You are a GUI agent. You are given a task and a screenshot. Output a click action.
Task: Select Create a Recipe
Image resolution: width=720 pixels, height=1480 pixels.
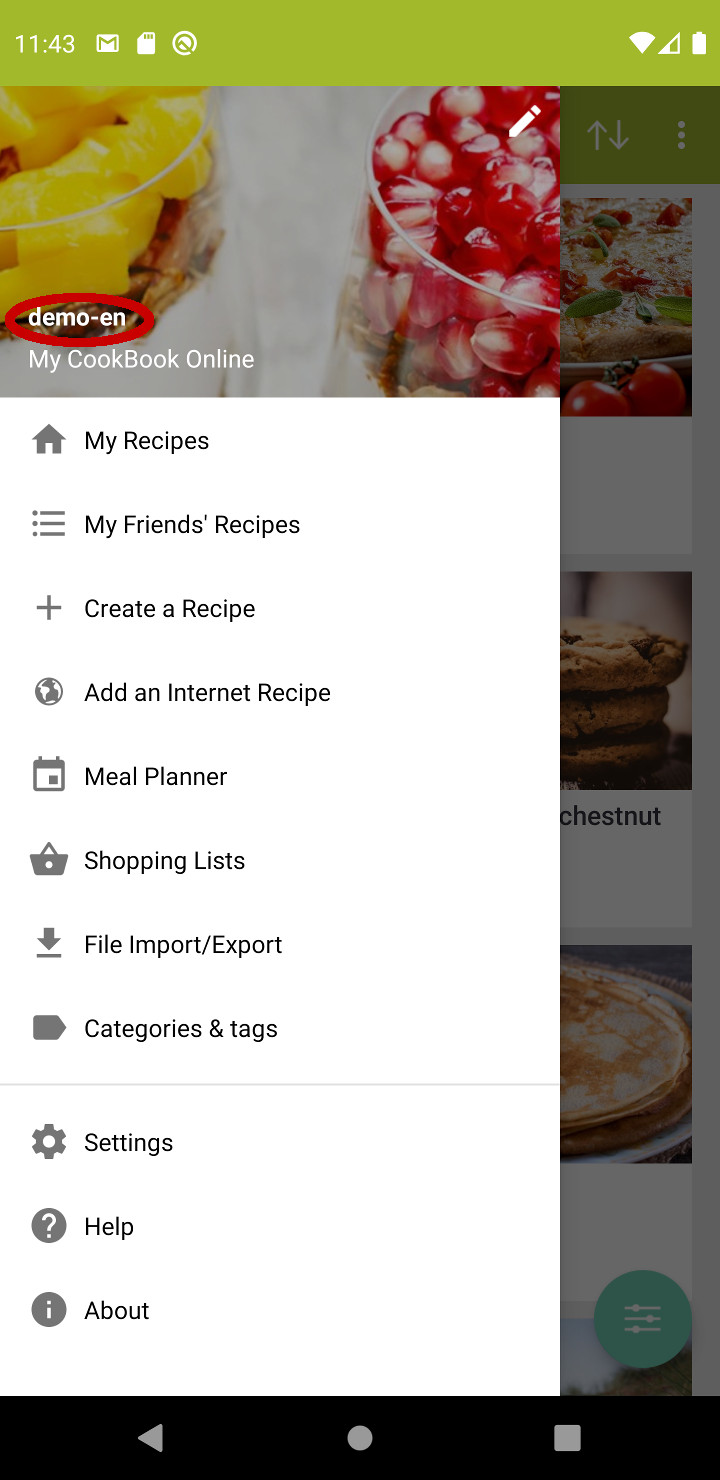click(169, 607)
